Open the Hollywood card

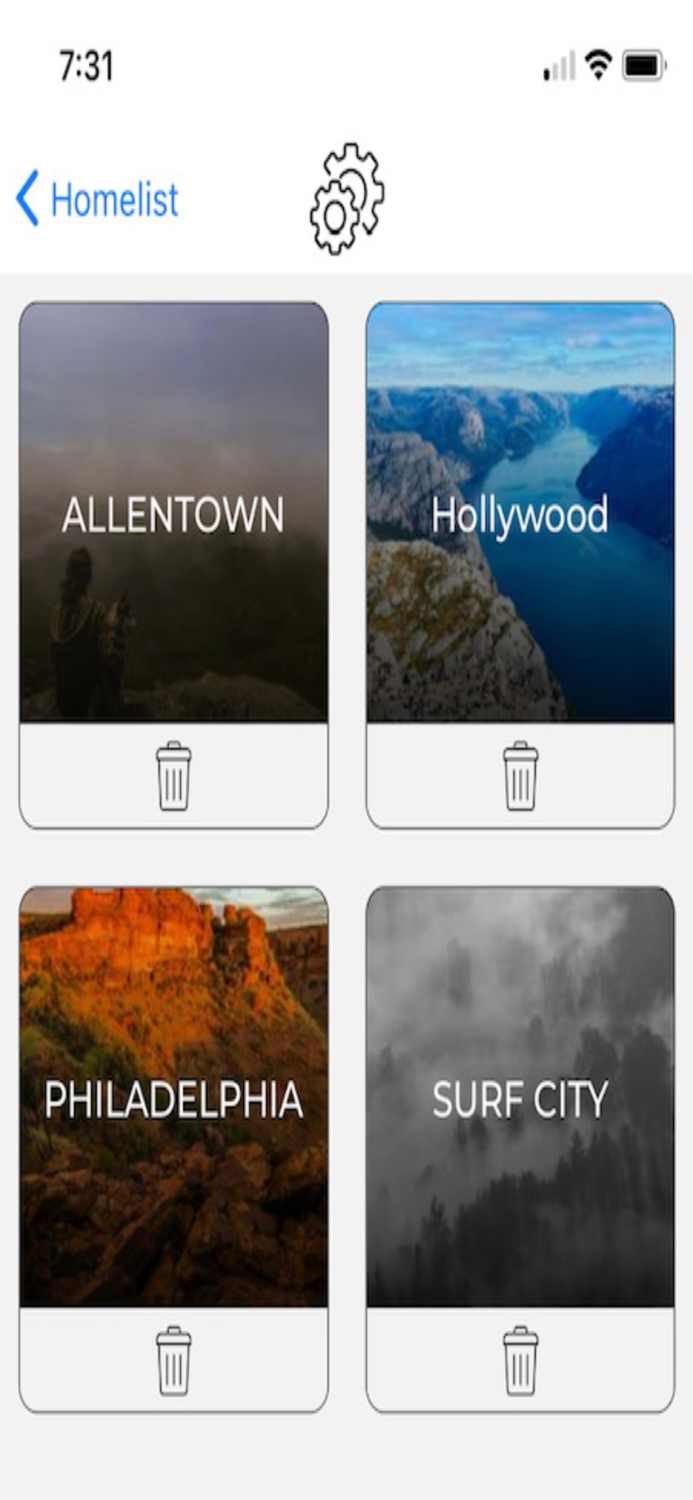click(x=520, y=513)
